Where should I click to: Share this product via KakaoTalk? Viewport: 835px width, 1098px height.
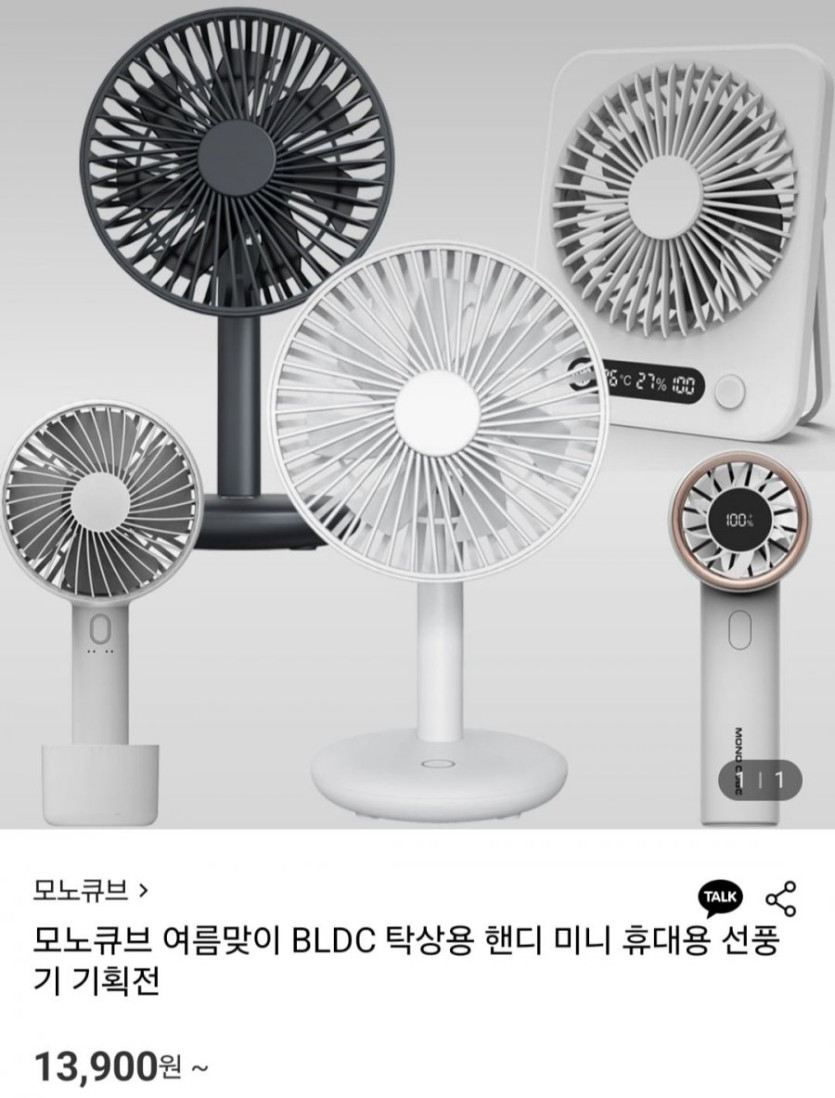pos(721,897)
